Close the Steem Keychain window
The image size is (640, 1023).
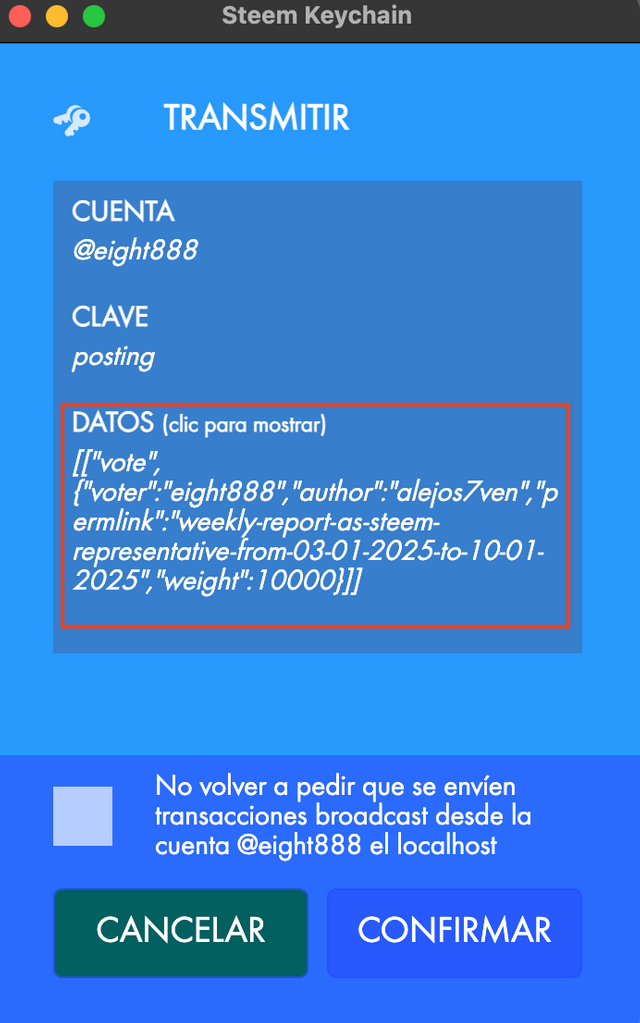tap(20, 17)
